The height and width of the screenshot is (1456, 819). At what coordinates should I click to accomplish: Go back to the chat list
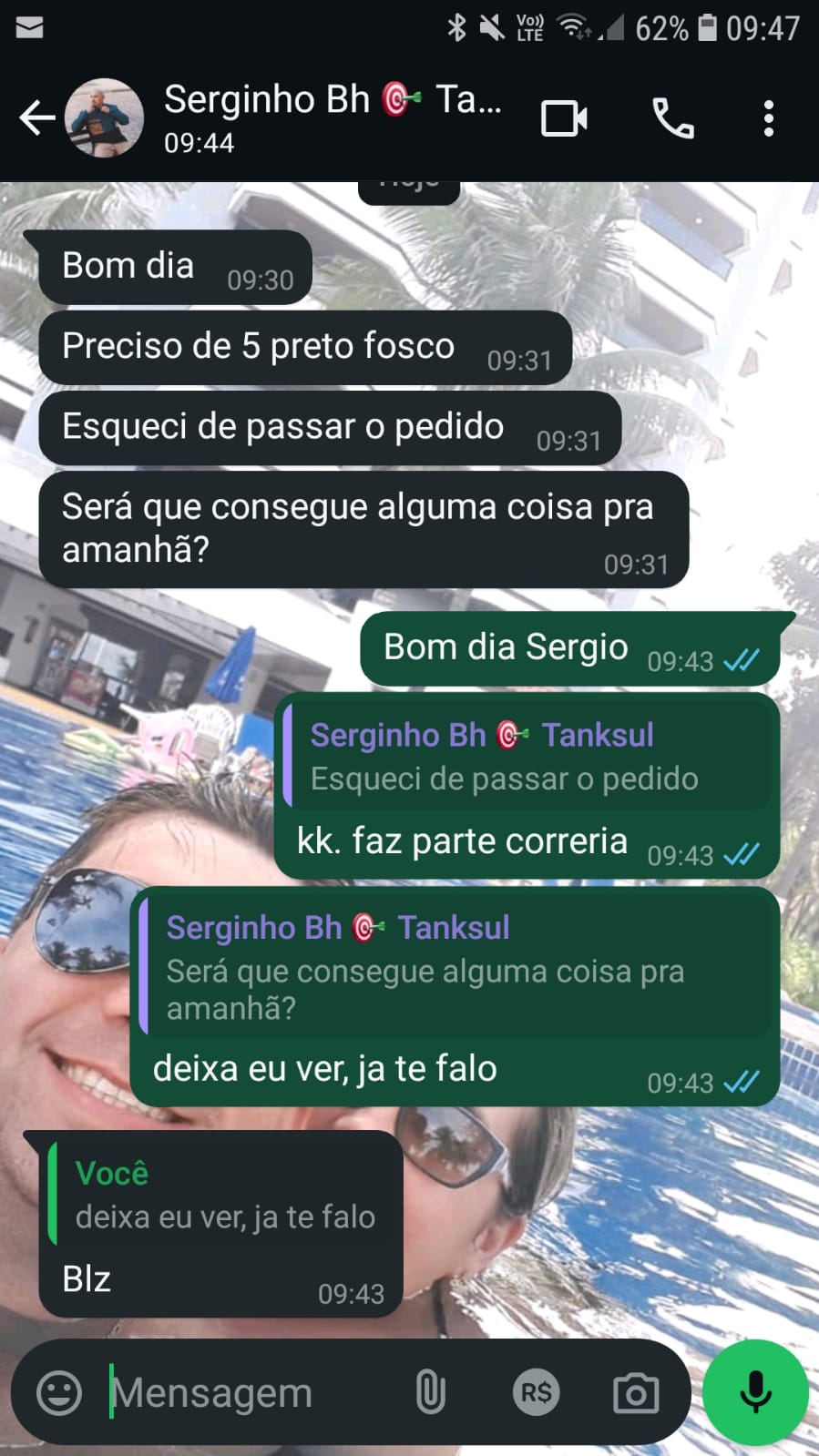coord(36,118)
